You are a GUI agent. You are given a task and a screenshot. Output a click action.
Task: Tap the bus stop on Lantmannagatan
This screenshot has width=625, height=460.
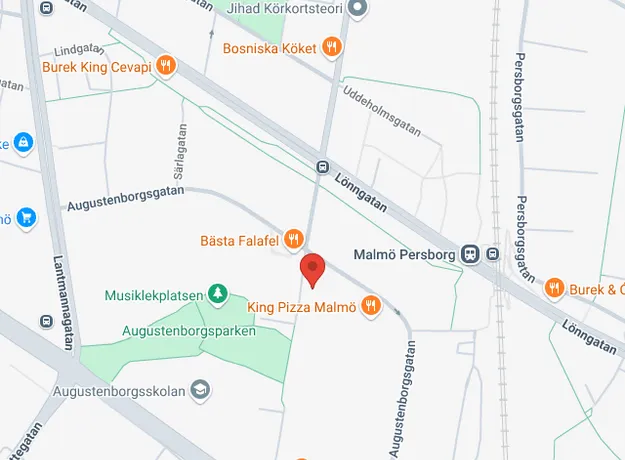coord(46,322)
